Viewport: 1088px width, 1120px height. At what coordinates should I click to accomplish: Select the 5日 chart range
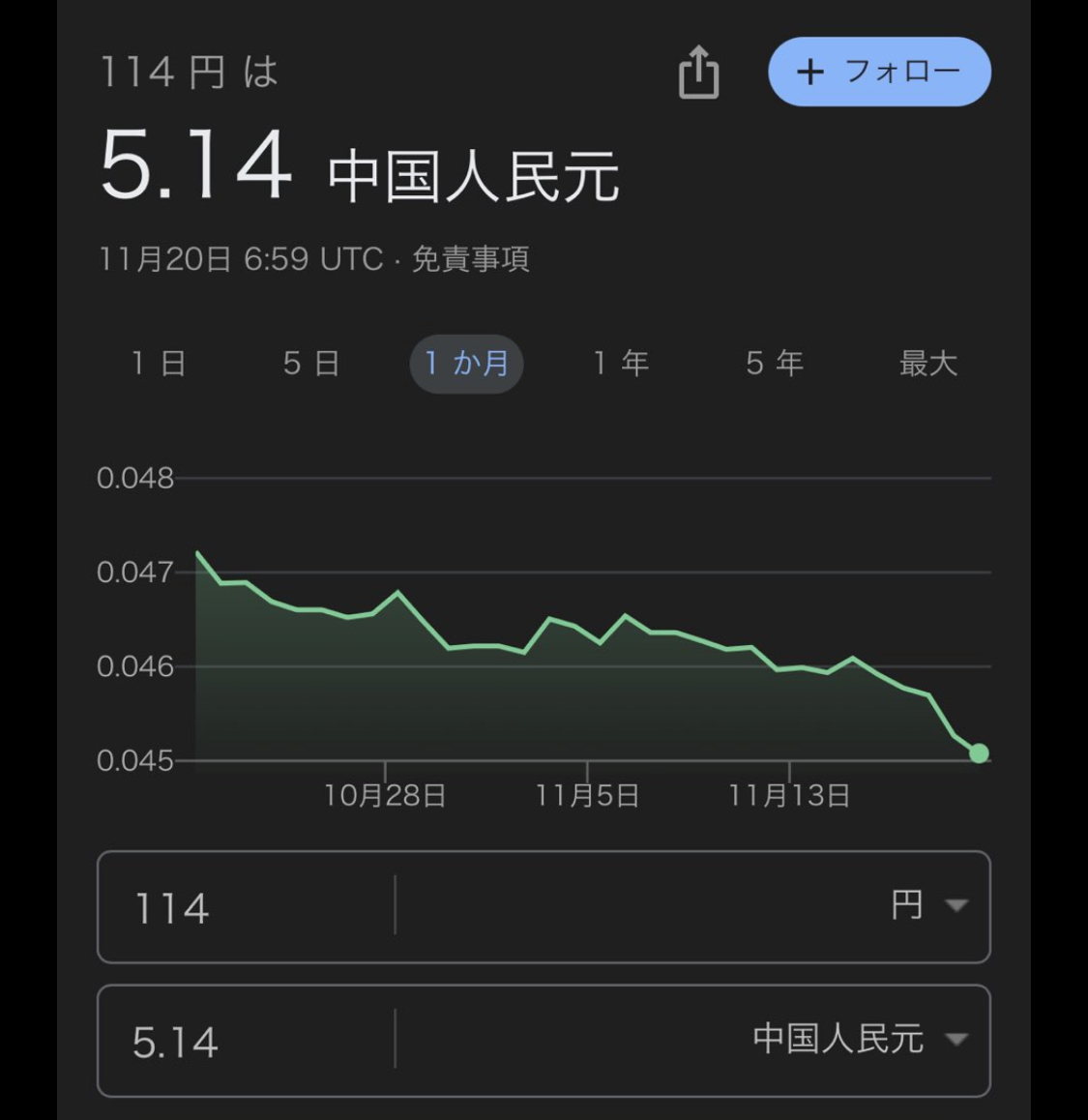(x=311, y=364)
